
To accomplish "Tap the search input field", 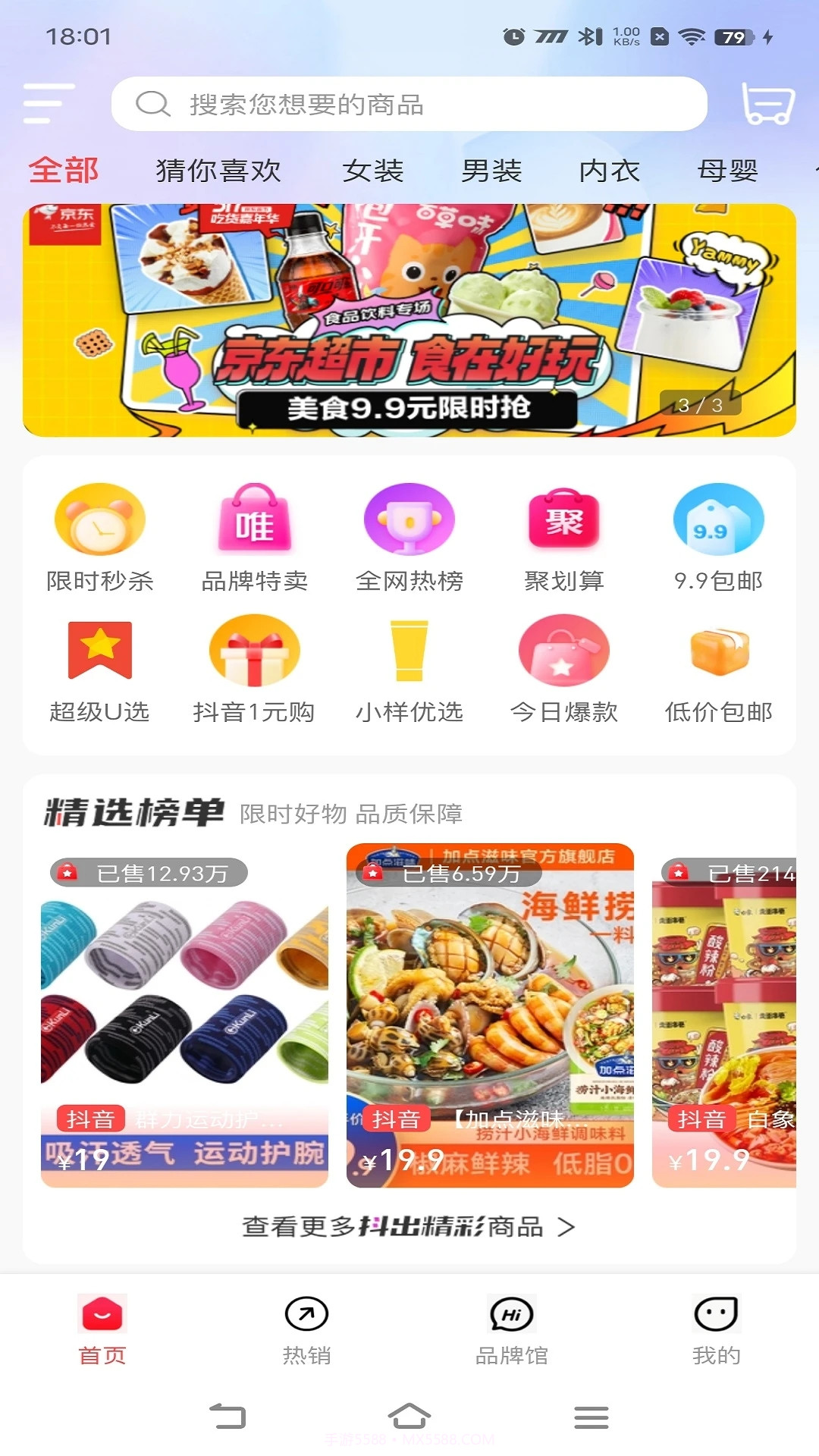I will [x=409, y=104].
